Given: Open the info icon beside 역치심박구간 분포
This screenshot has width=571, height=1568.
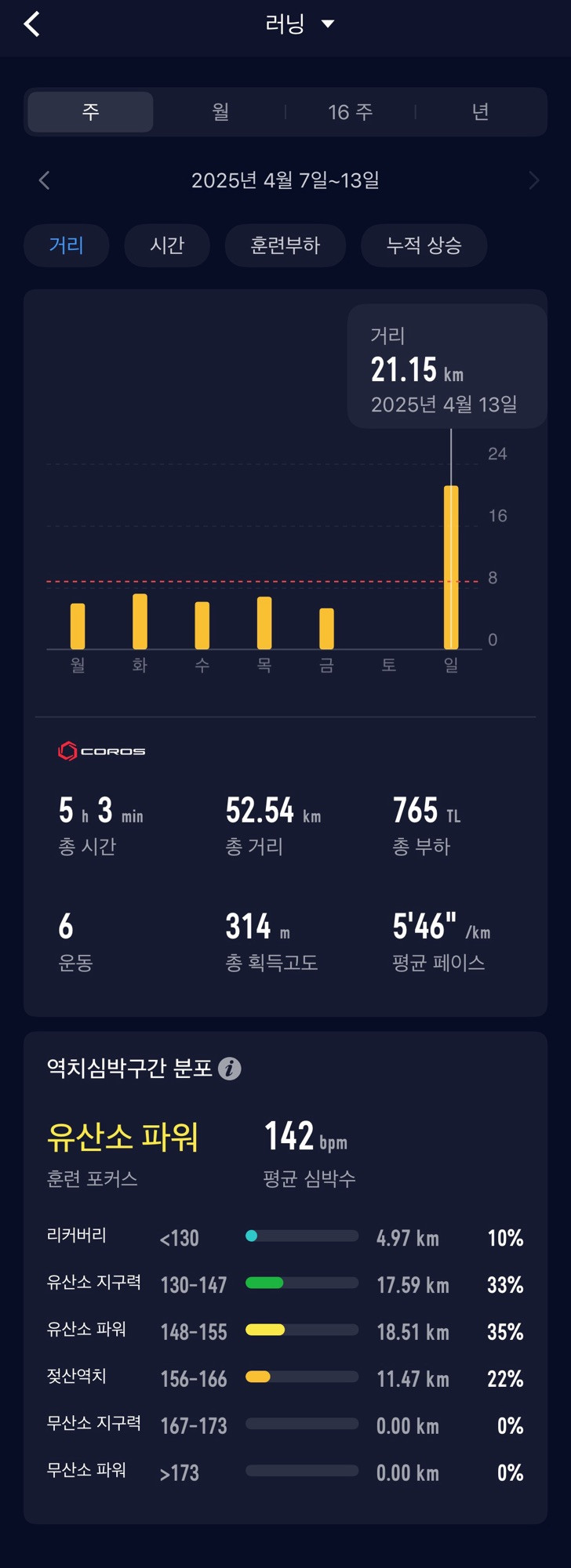Looking at the screenshot, I should (x=229, y=1069).
